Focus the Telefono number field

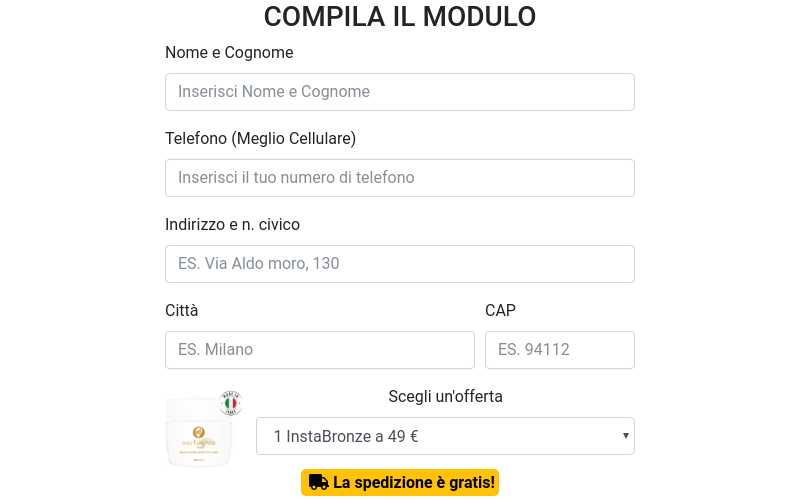click(x=399, y=178)
